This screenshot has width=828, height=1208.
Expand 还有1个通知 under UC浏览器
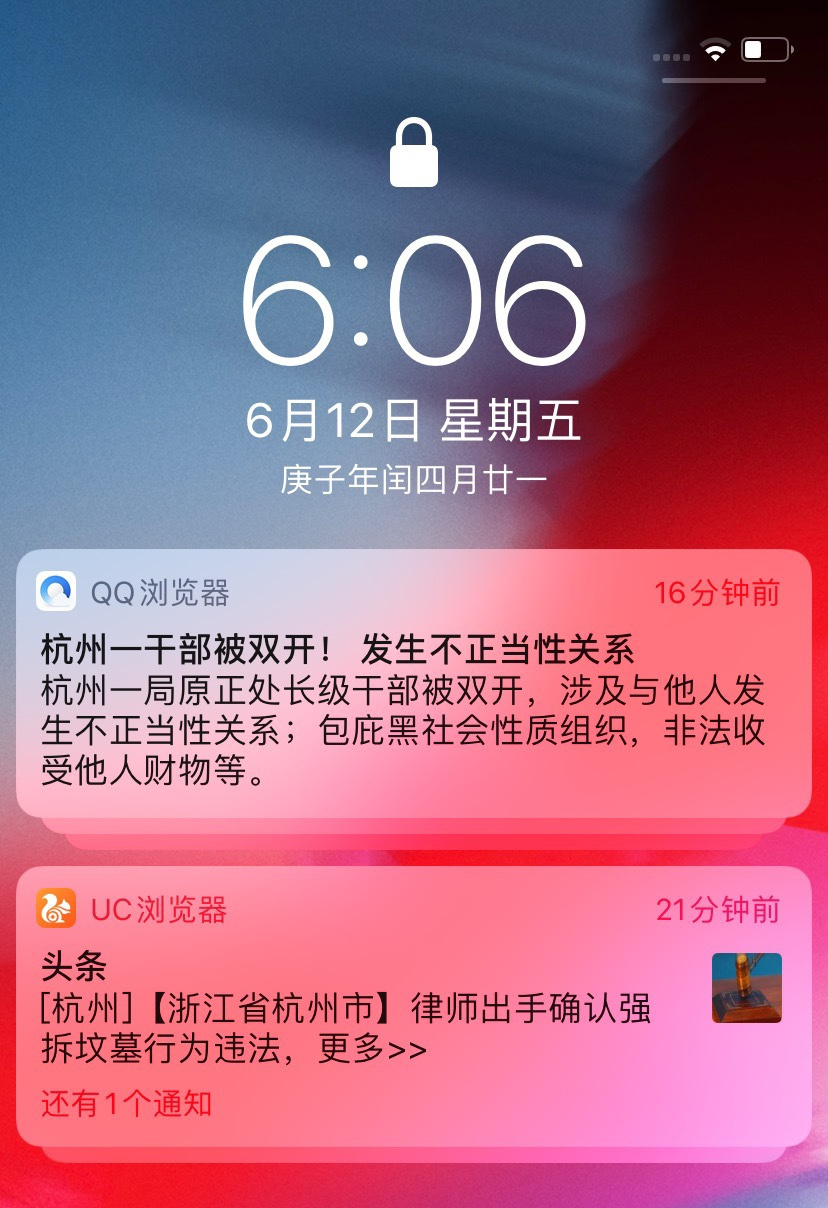pyautogui.click(x=127, y=1104)
